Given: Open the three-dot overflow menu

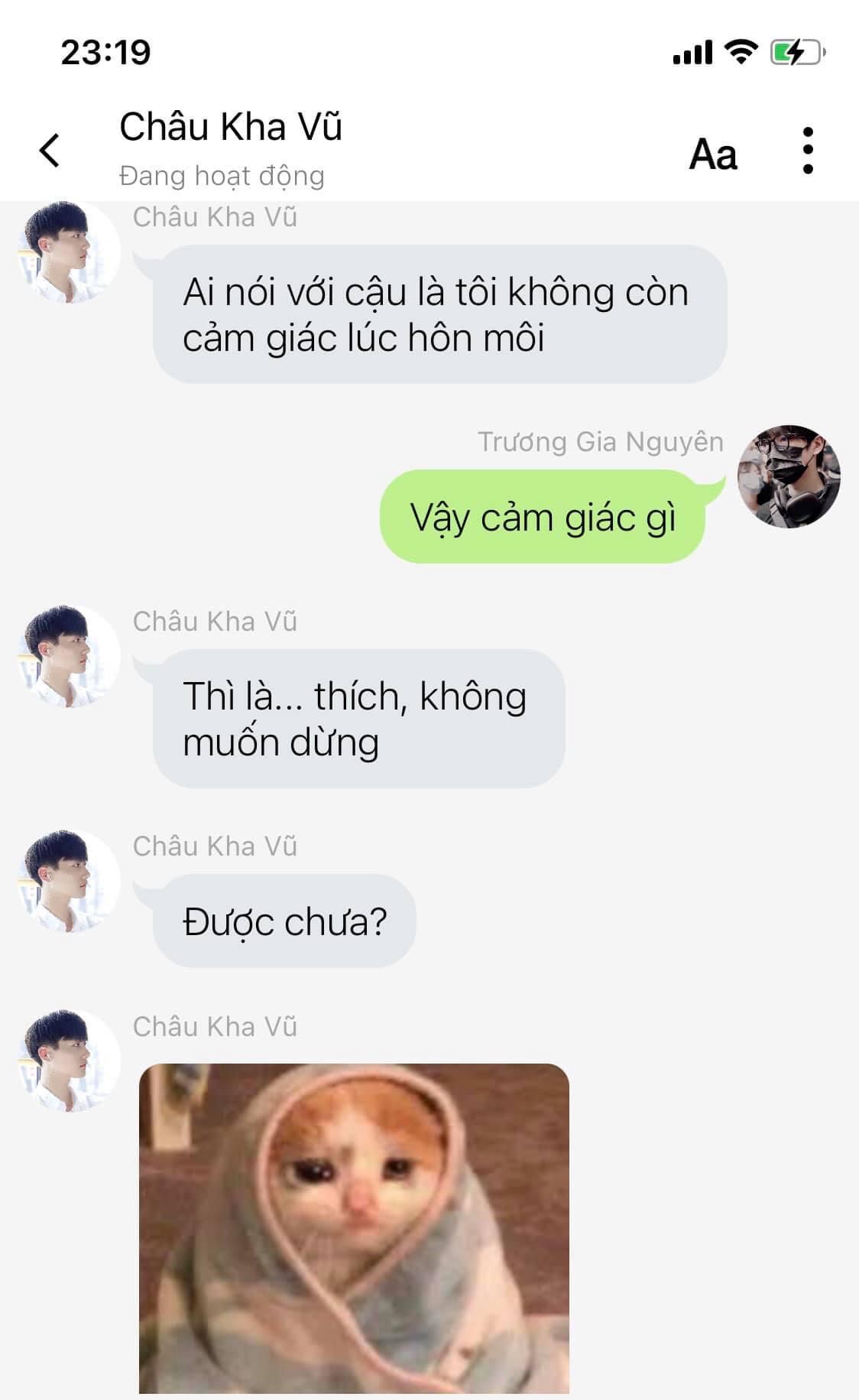Looking at the screenshot, I should tap(808, 151).
